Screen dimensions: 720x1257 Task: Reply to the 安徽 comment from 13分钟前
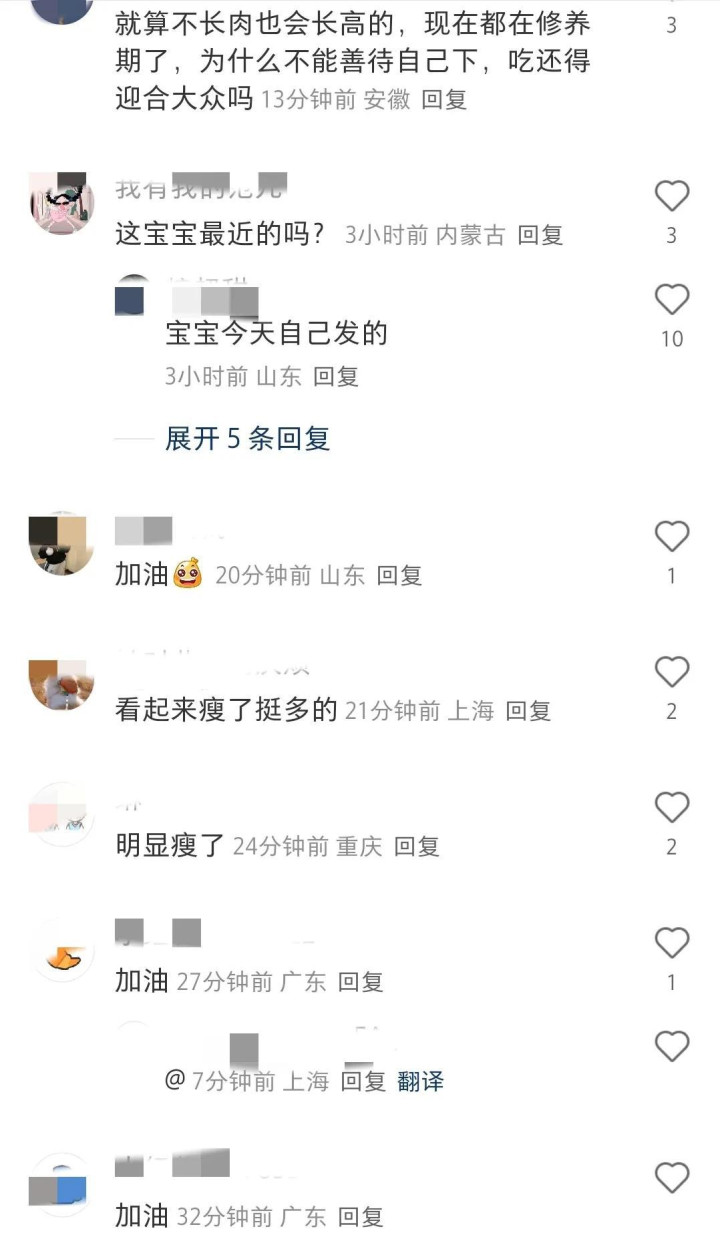pos(444,100)
